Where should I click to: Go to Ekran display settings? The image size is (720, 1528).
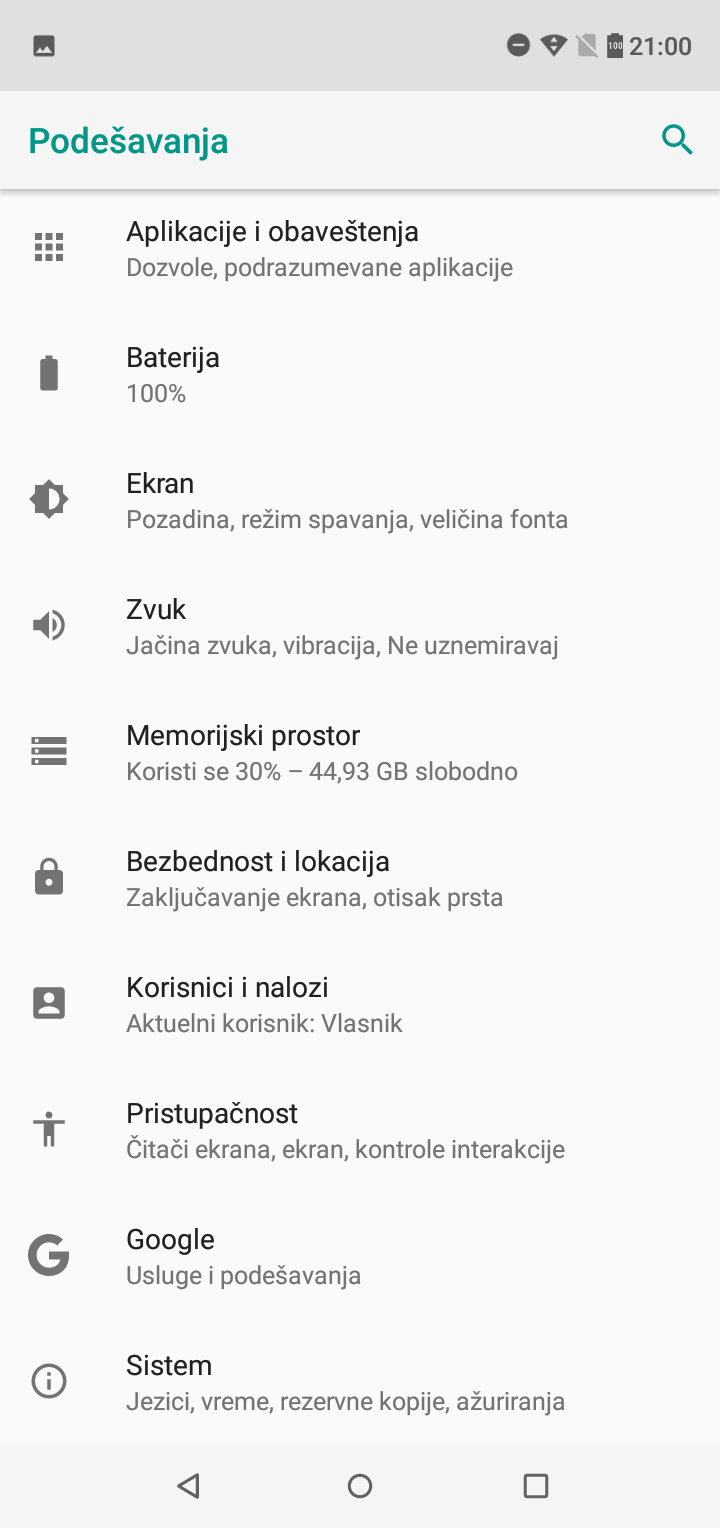[360, 500]
